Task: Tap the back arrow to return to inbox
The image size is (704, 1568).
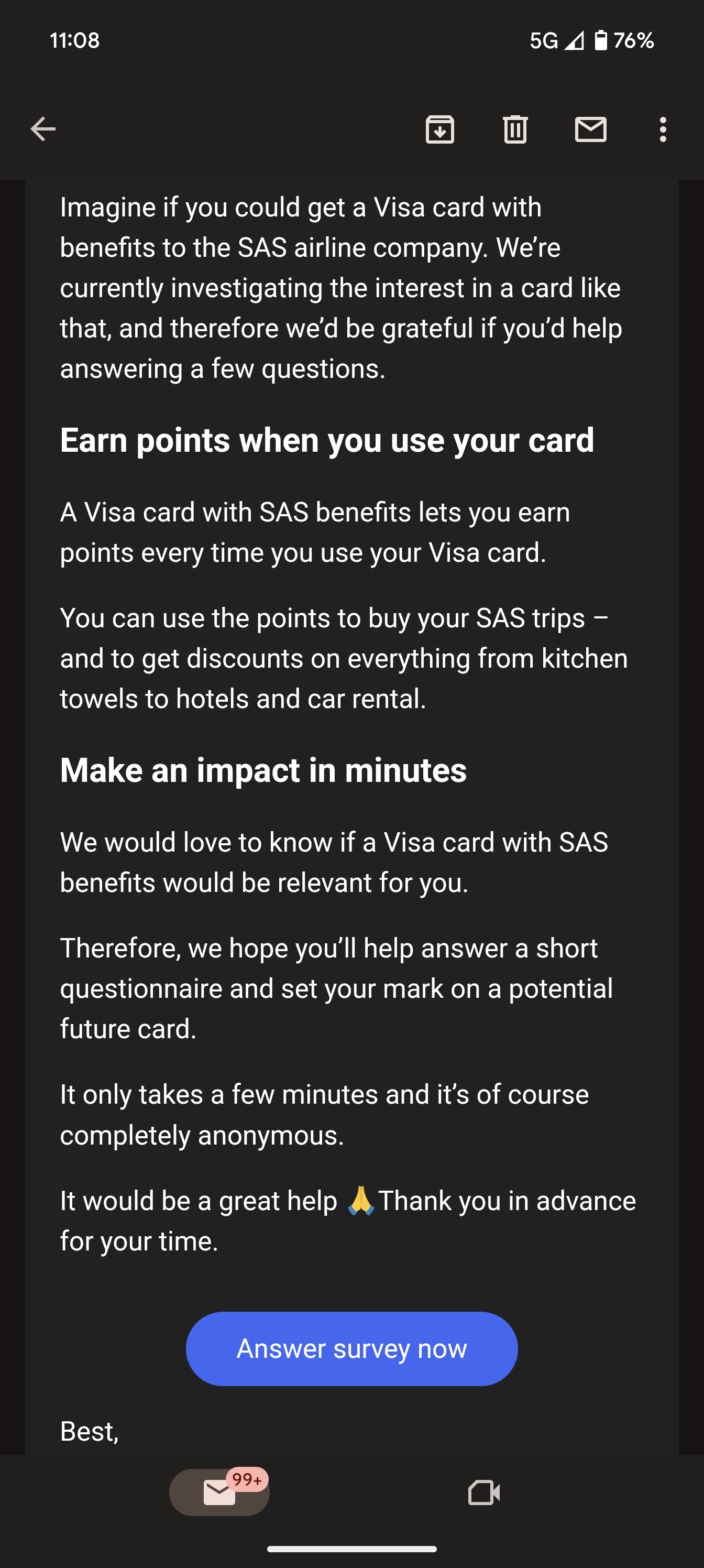Action: 42,129
